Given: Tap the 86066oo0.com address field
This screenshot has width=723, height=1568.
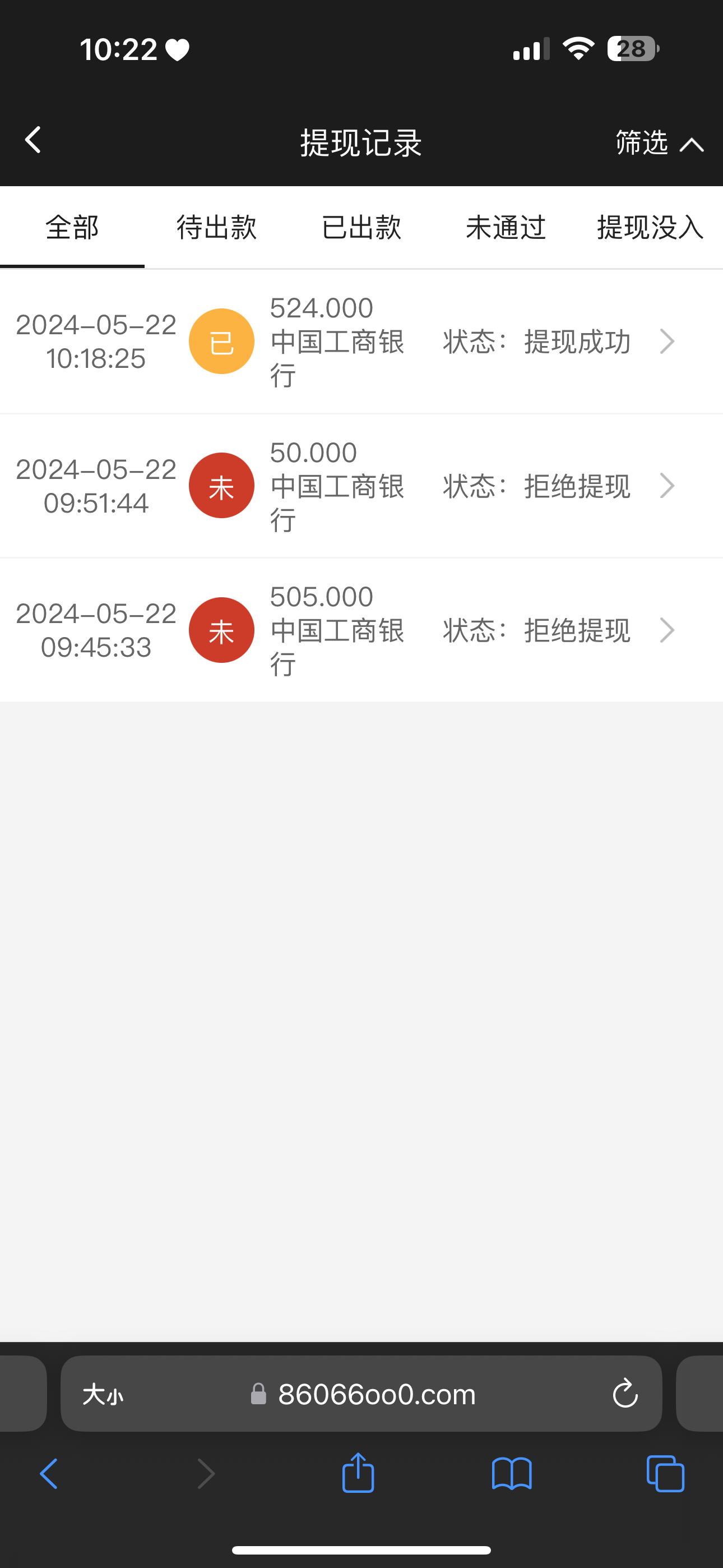Looking at the screenshot, I should (x=376, y=1394).
